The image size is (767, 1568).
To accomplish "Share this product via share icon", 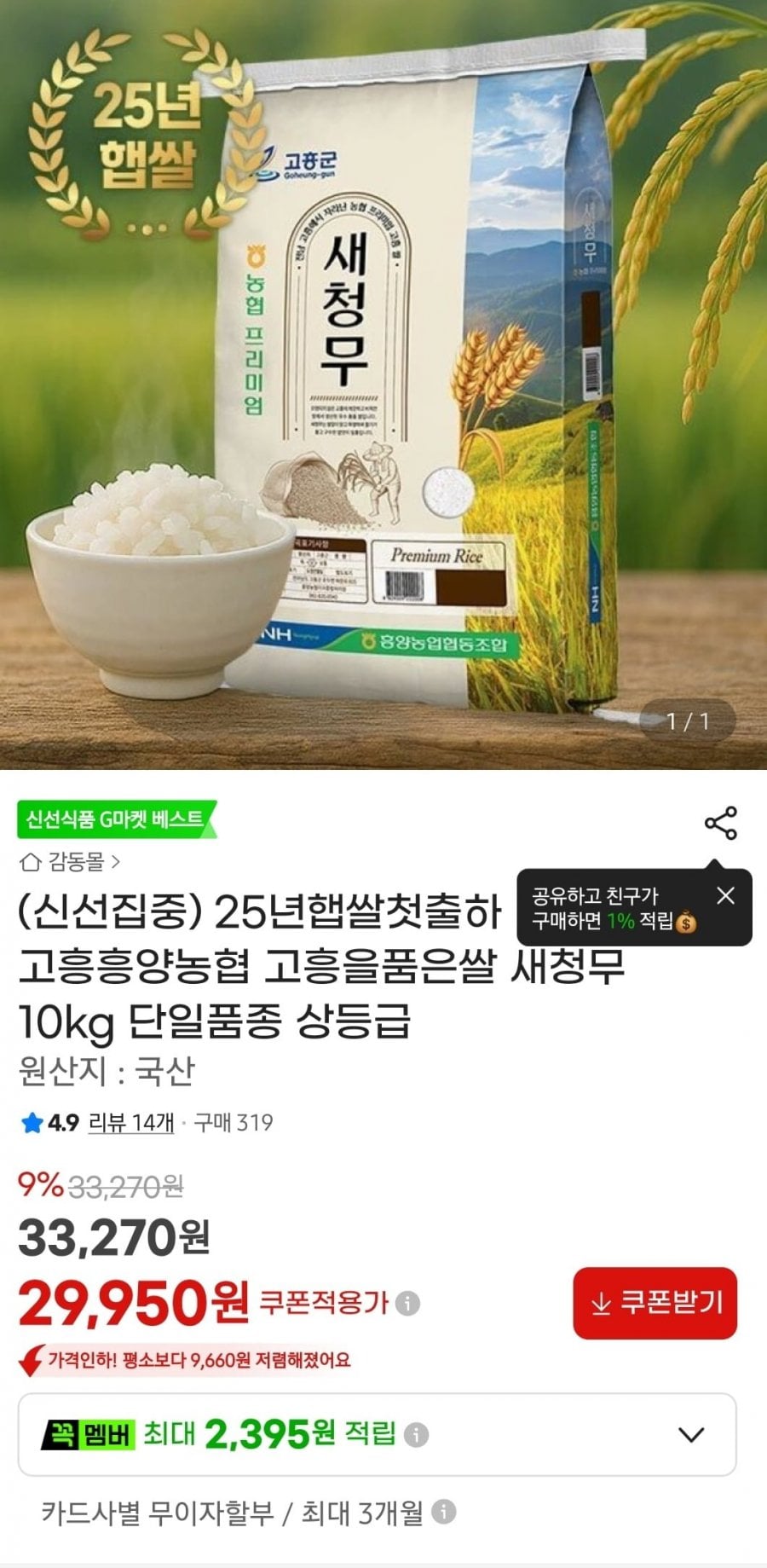I will pos(720,823).
